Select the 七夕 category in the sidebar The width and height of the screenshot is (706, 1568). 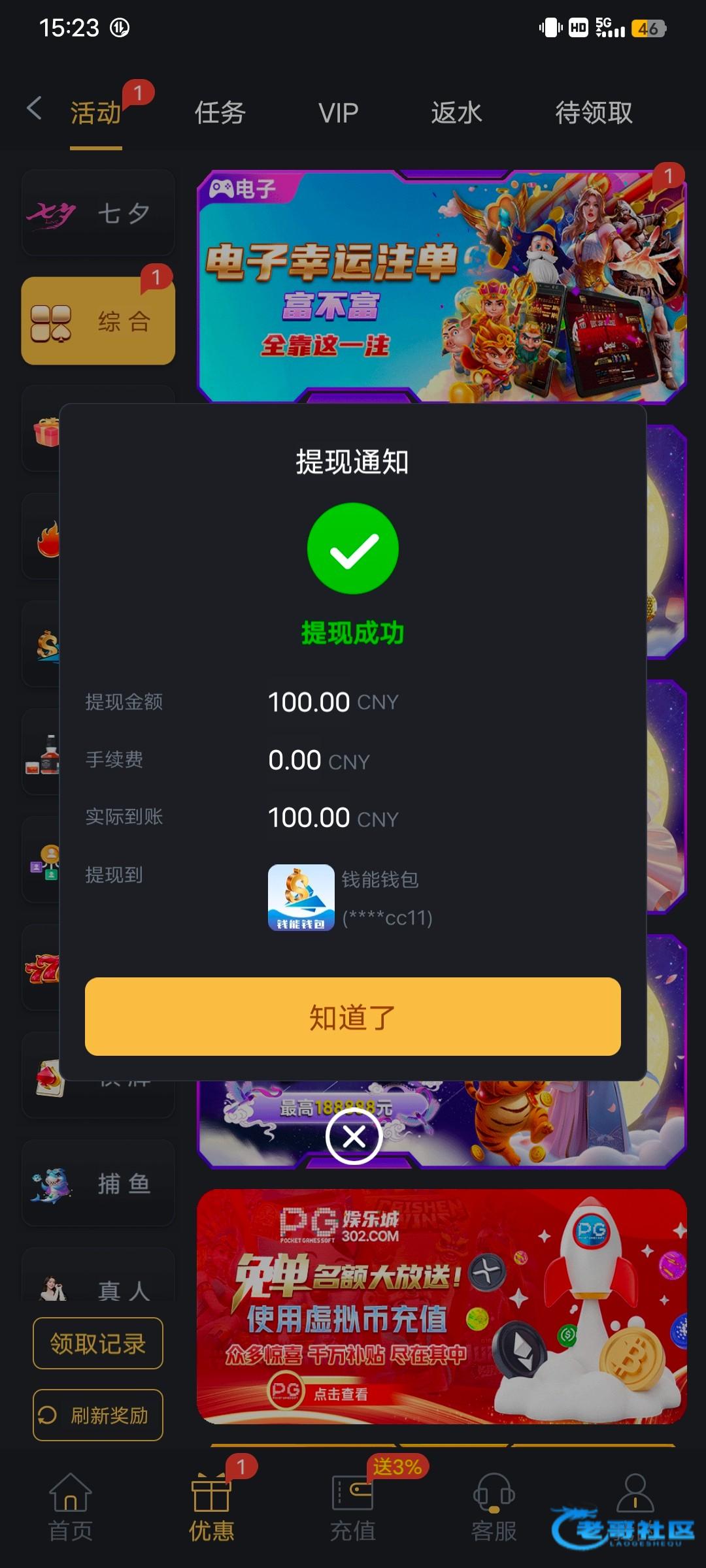pyautogui.click(x=98, y=213)
